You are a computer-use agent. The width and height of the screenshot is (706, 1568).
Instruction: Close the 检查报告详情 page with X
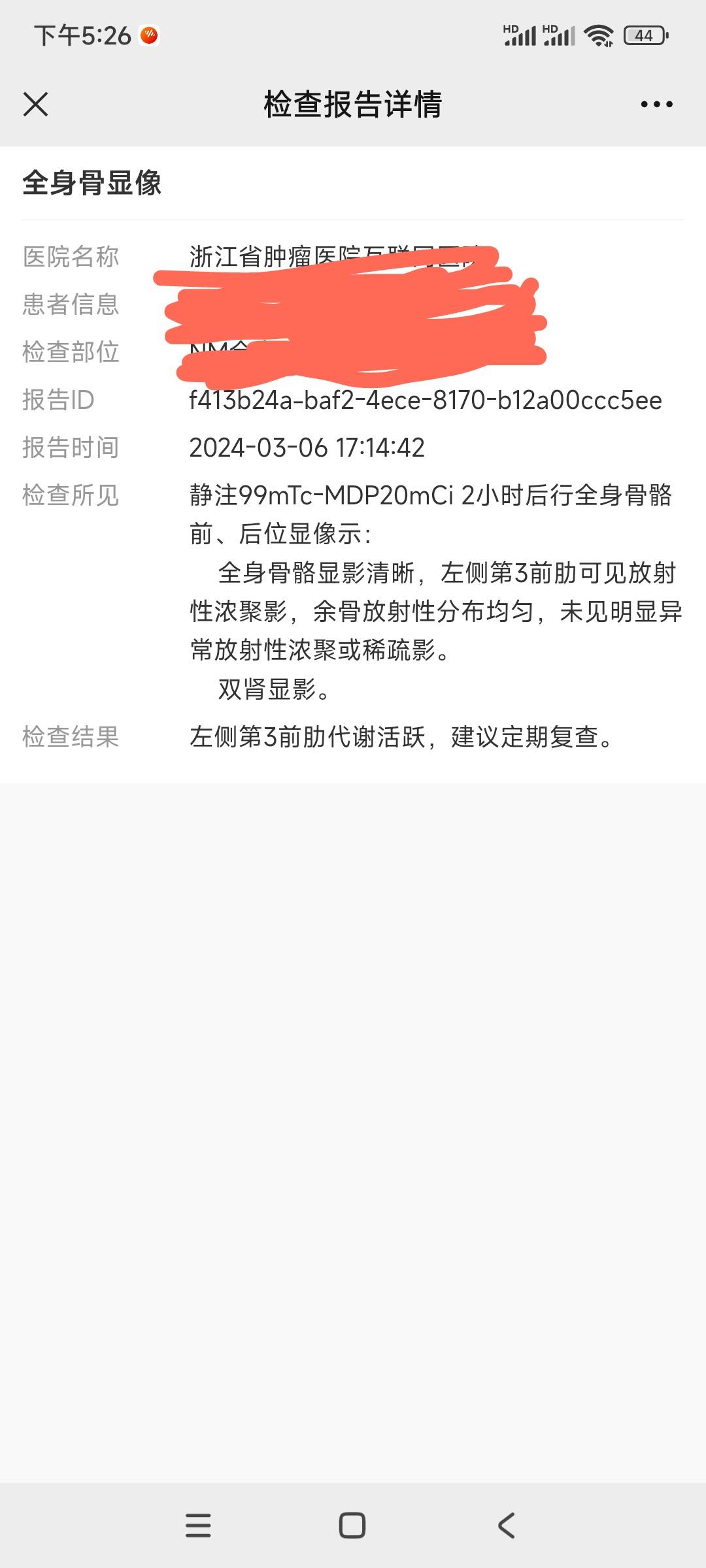click(35, 103)
